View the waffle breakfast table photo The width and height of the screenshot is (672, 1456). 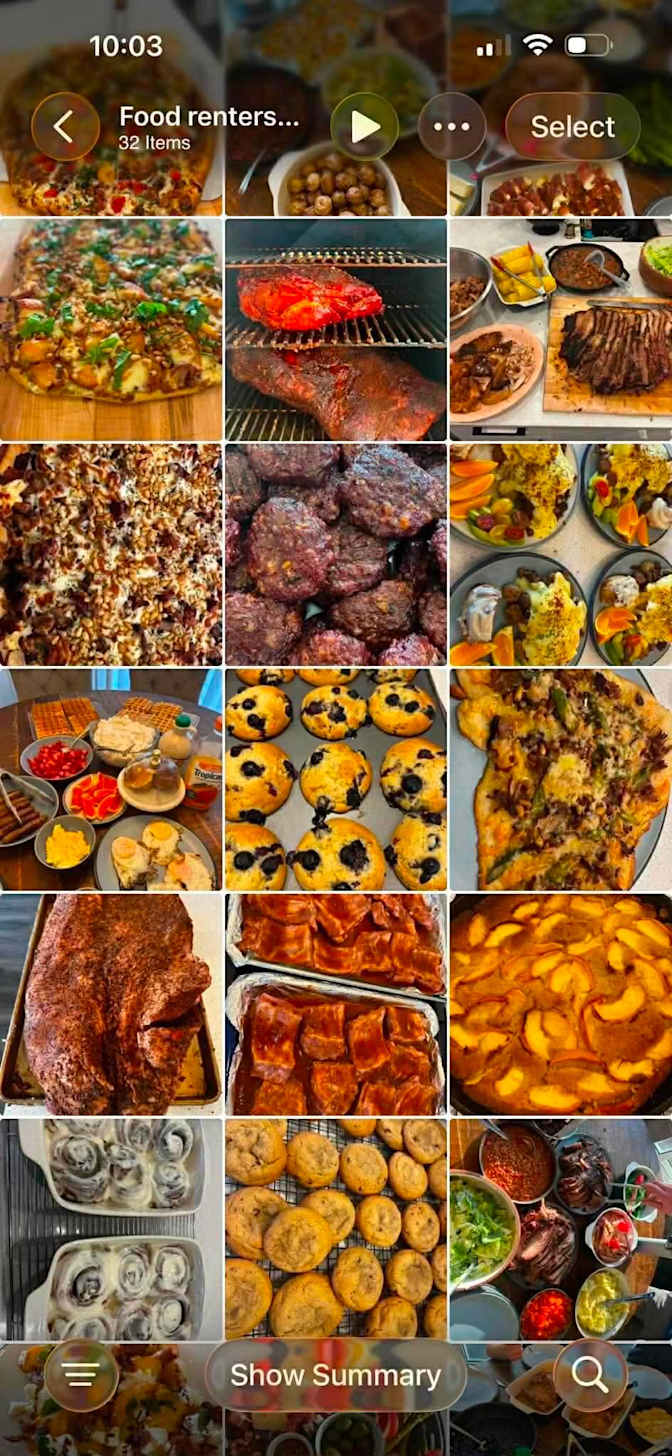(x=111, y=780)
